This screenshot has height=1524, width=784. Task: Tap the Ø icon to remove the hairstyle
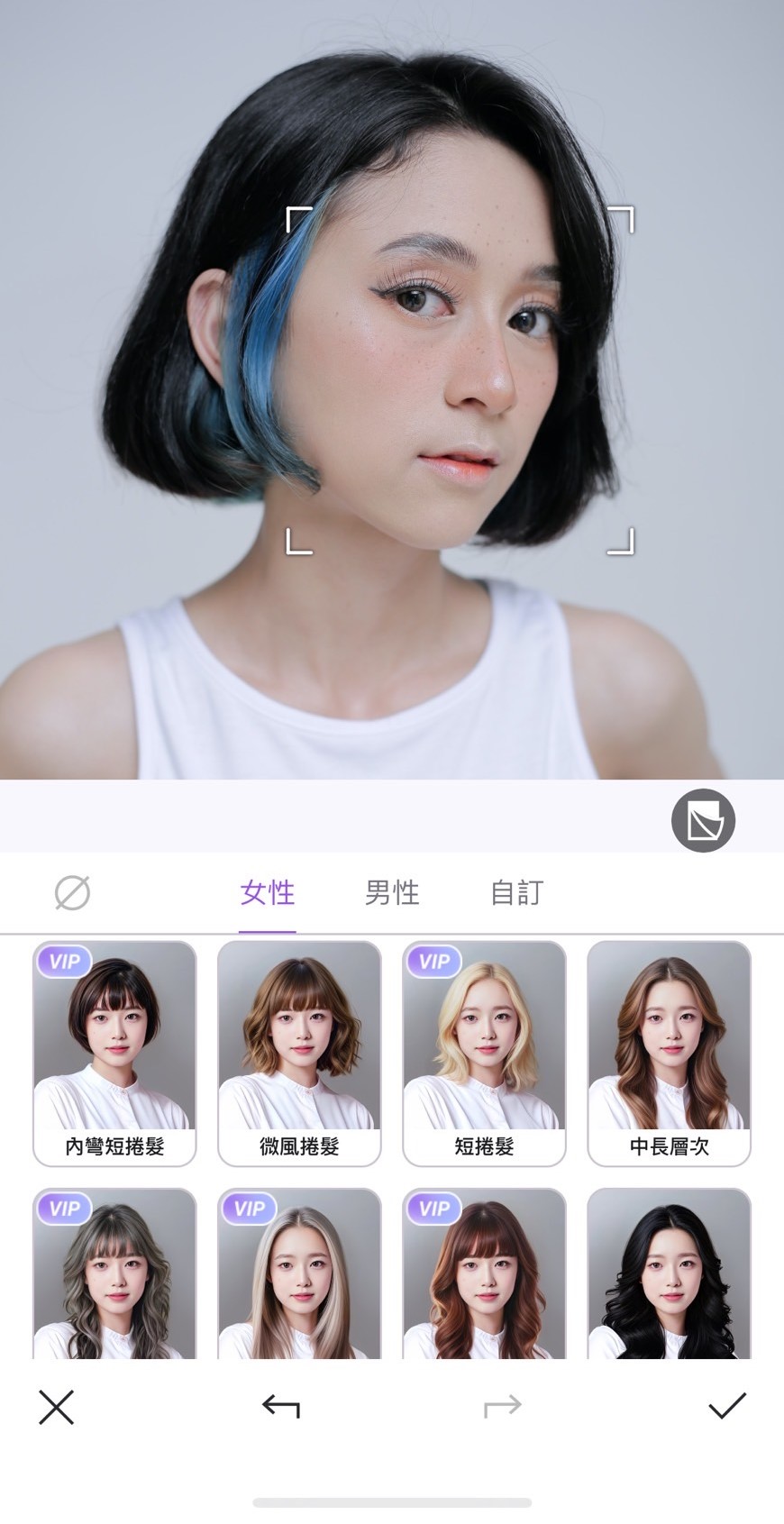[72, 892]
